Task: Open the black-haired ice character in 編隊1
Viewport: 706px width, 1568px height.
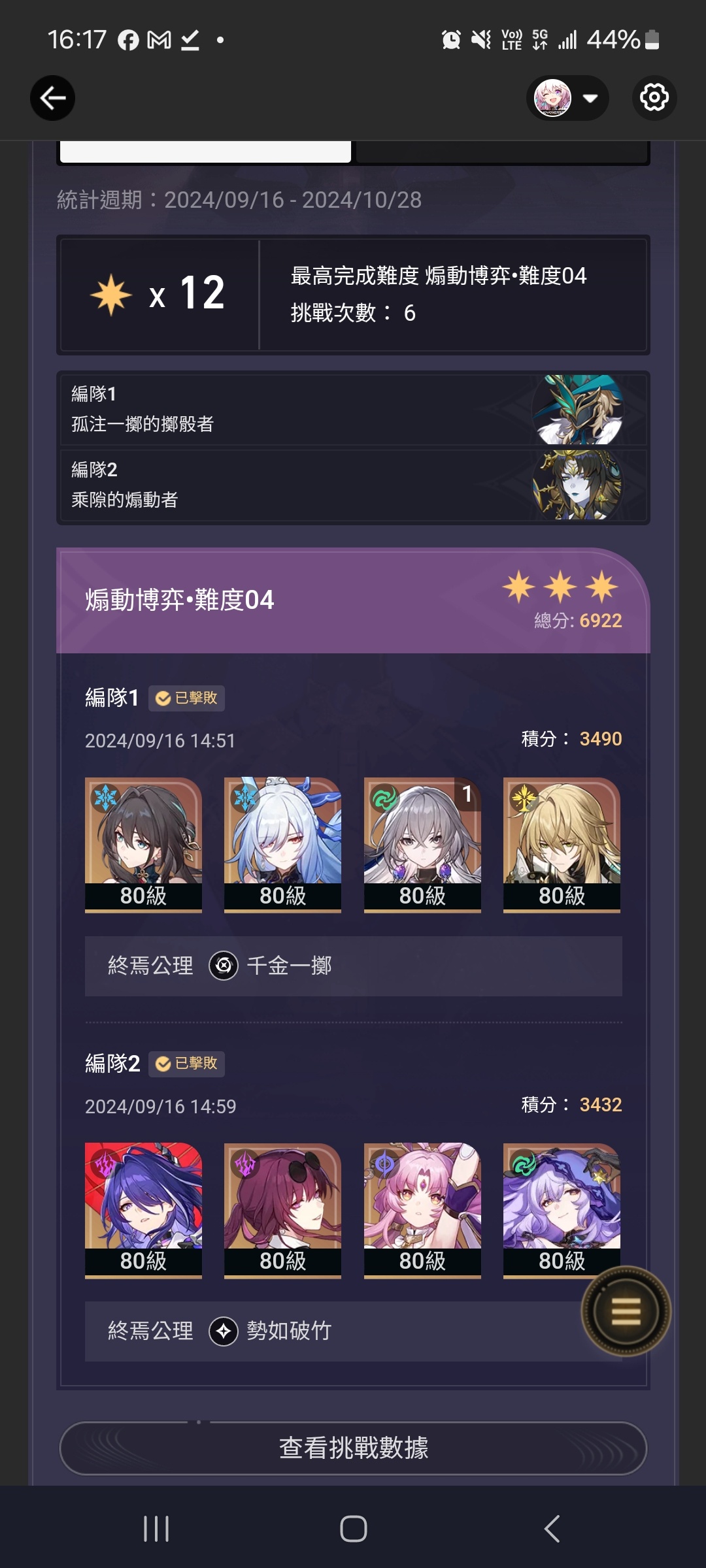Action: pos(143,843)
